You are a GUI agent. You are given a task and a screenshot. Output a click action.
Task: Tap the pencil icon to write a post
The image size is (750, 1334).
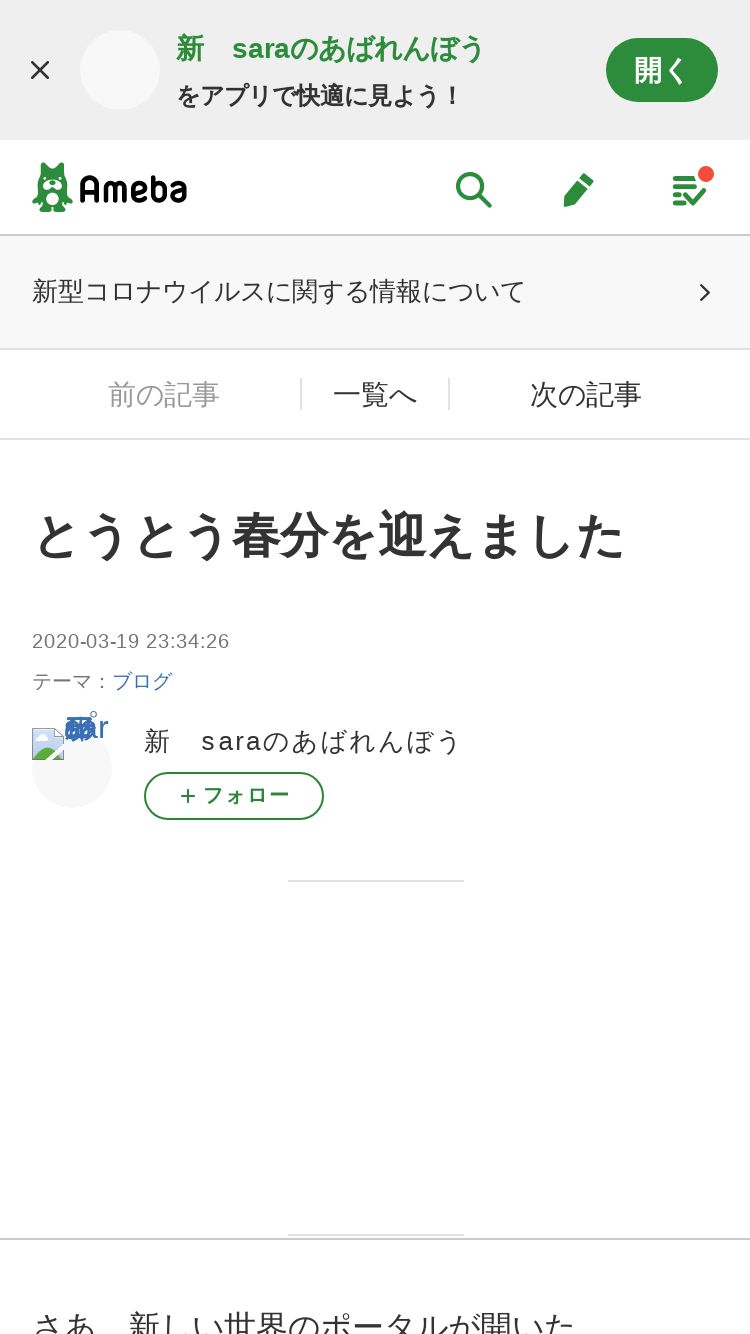(x=578, y=189)
